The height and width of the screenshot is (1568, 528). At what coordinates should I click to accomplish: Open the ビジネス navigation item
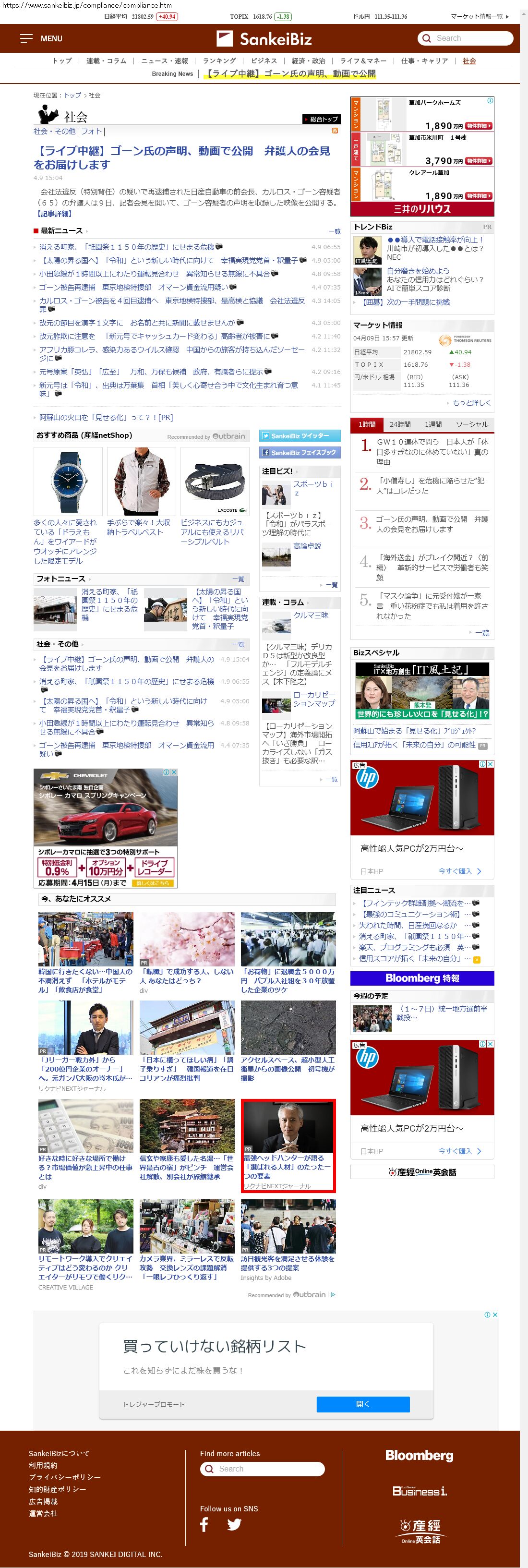coord(264,61)
